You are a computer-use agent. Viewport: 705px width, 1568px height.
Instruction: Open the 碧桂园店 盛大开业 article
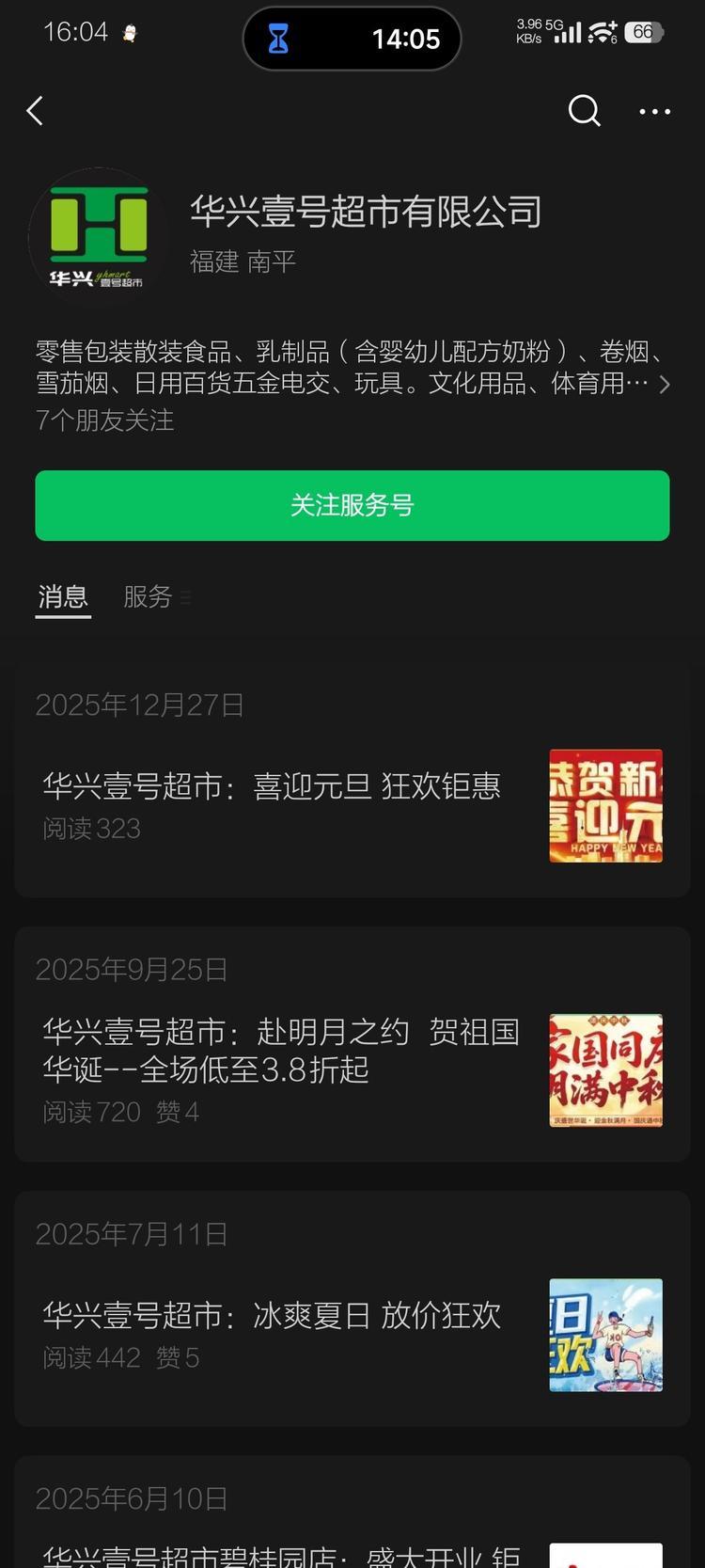coord(280,1554)
